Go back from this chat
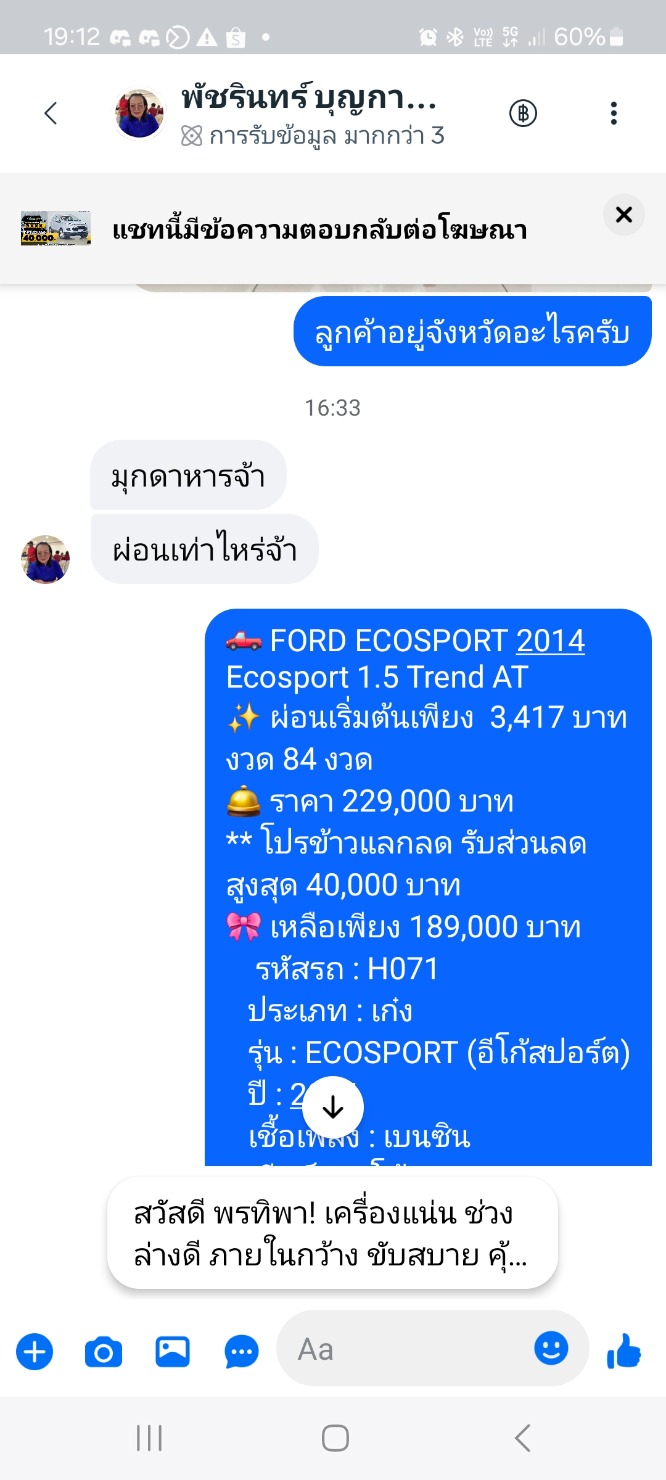The width and height of the screenshot is (666, 1480). [x=51, y=113]
